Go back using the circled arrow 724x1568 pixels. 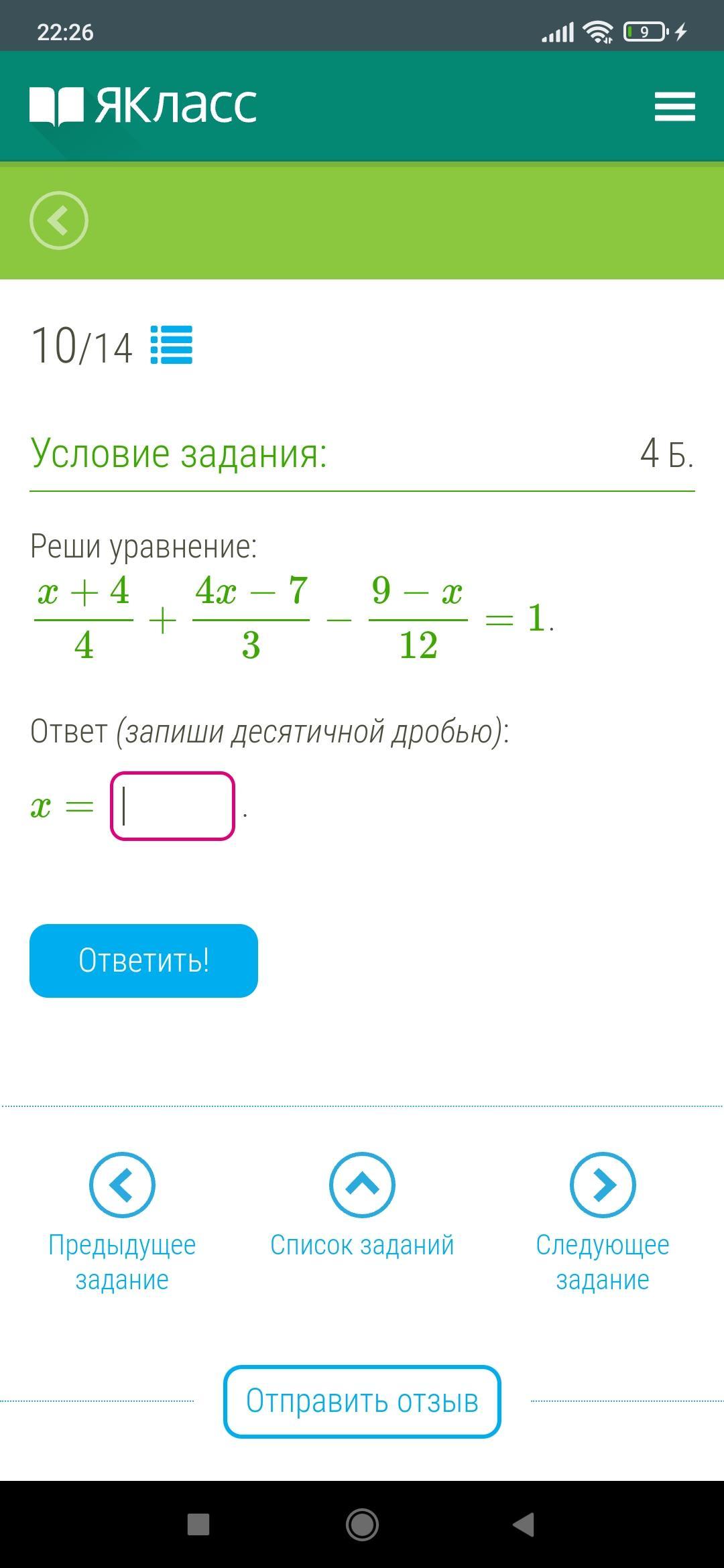(x=59, y=220)
